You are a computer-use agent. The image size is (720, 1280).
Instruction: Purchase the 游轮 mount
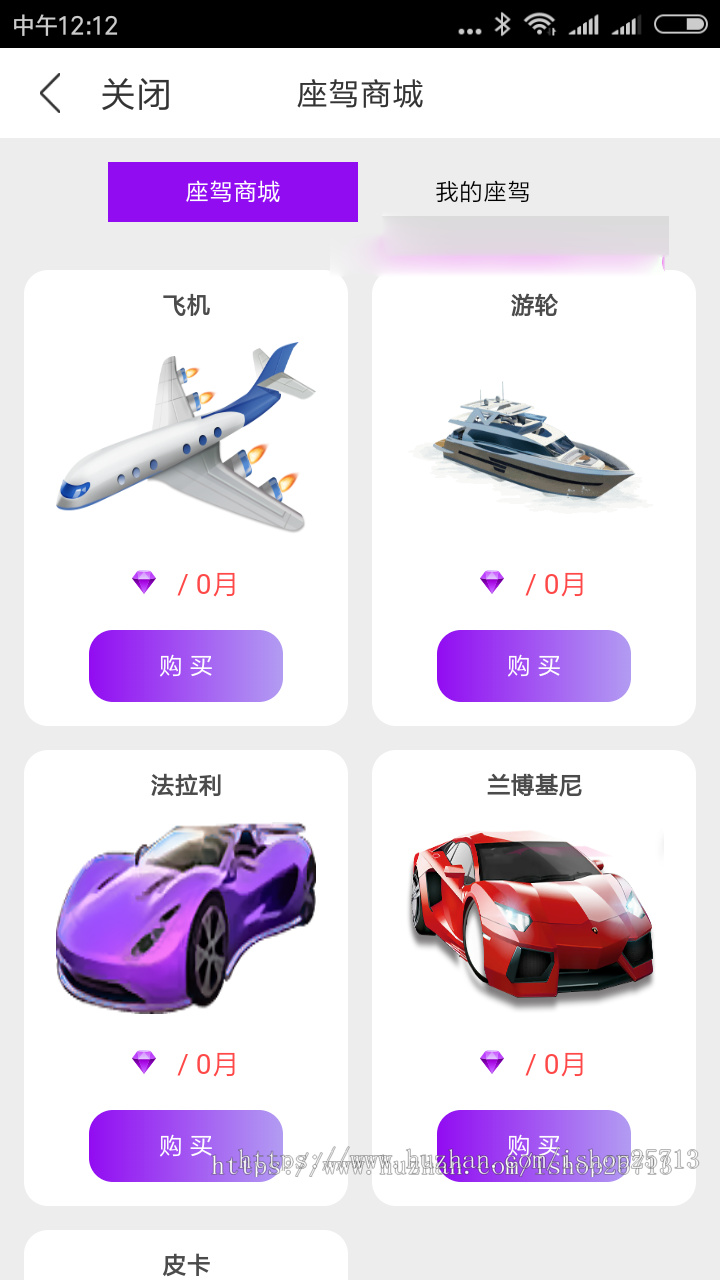533,666
